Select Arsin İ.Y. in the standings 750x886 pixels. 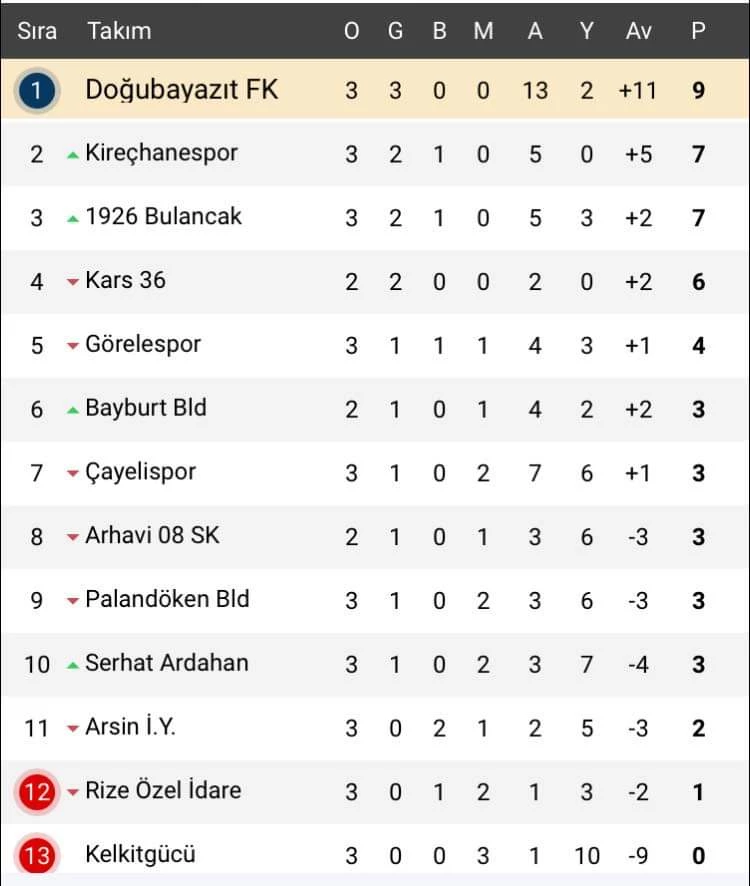131,727
